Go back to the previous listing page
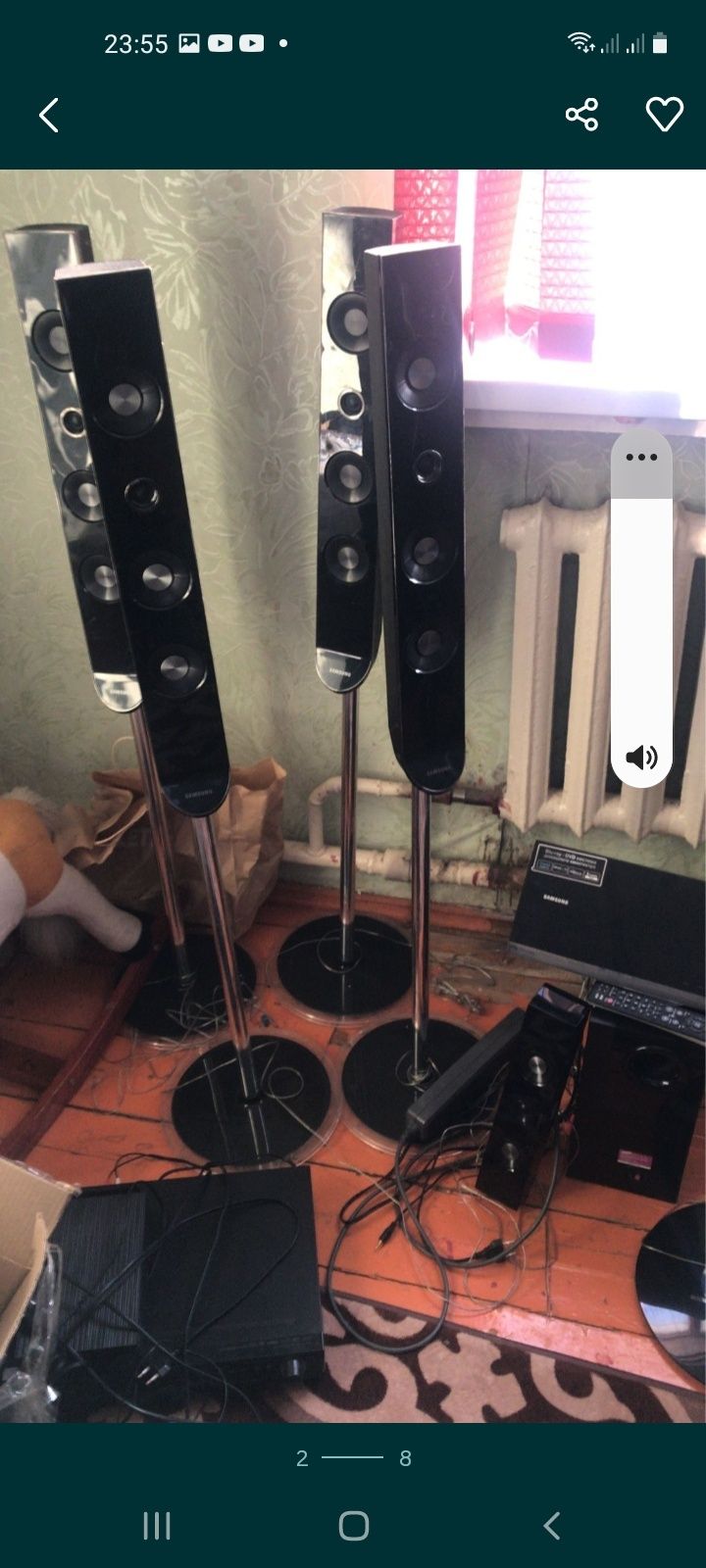The width and height of the screenshot is (706, 1568). (49, 116)
